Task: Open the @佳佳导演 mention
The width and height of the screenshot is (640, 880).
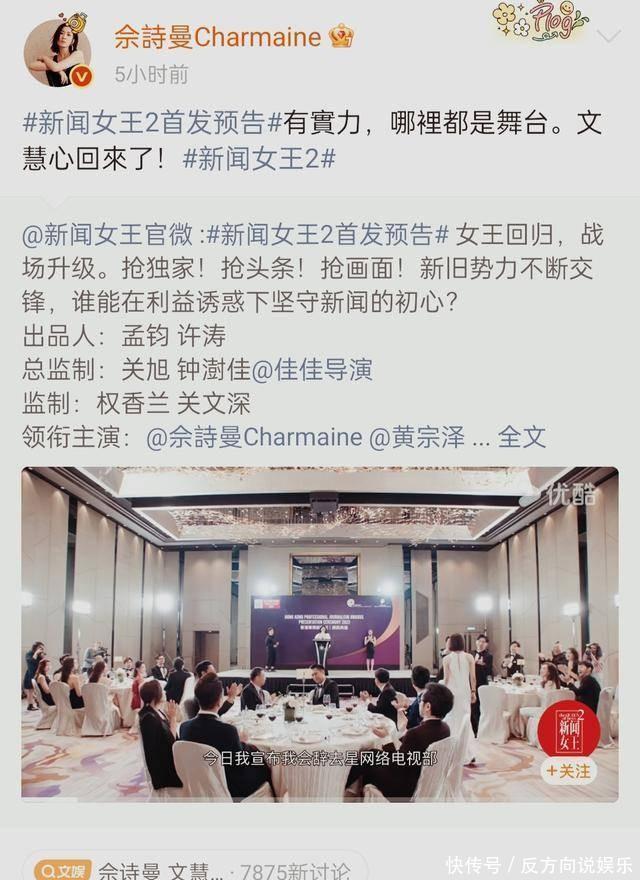Action: 311,369
